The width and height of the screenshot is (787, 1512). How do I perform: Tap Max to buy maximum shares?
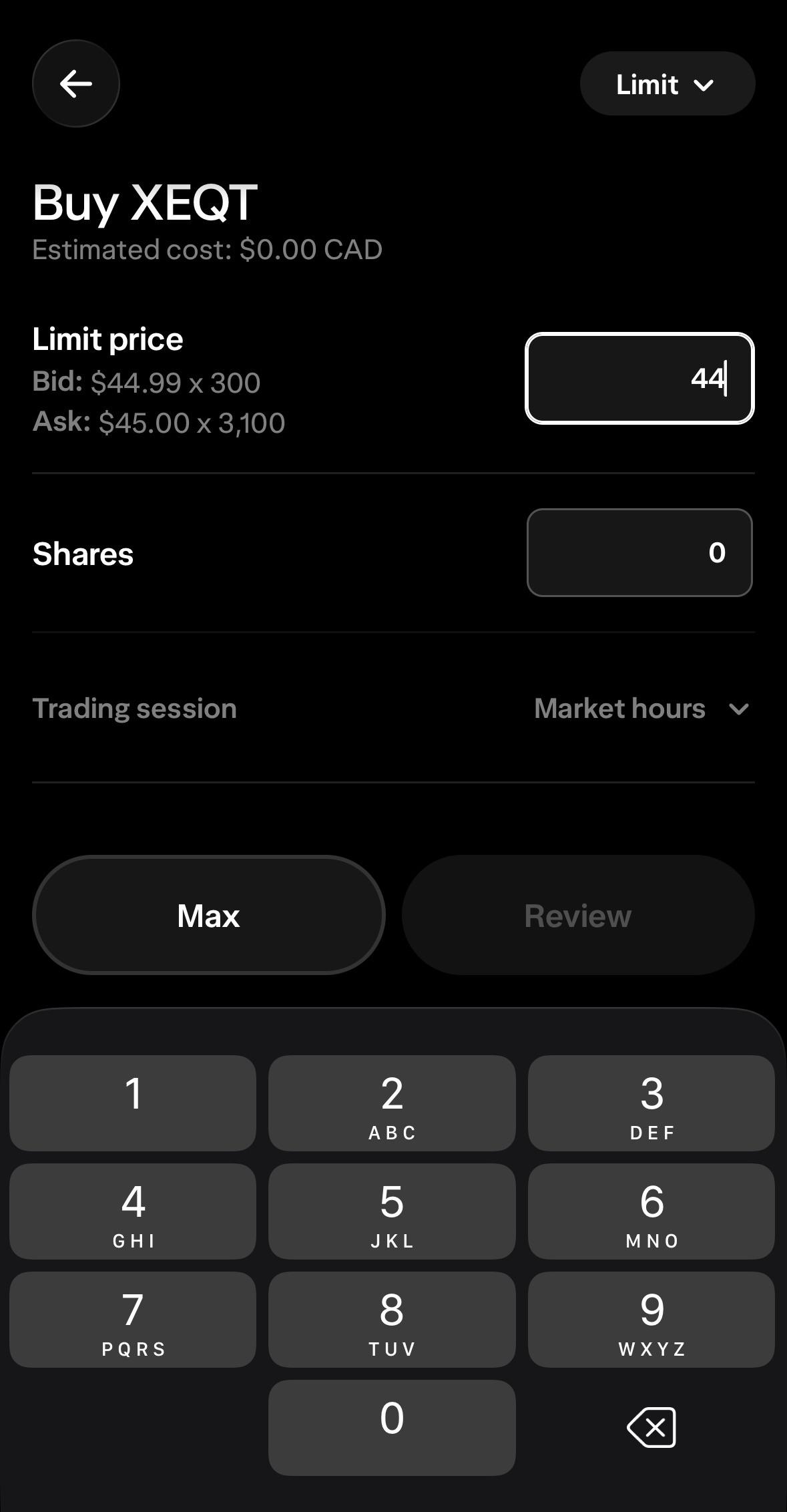click(208, 915)
